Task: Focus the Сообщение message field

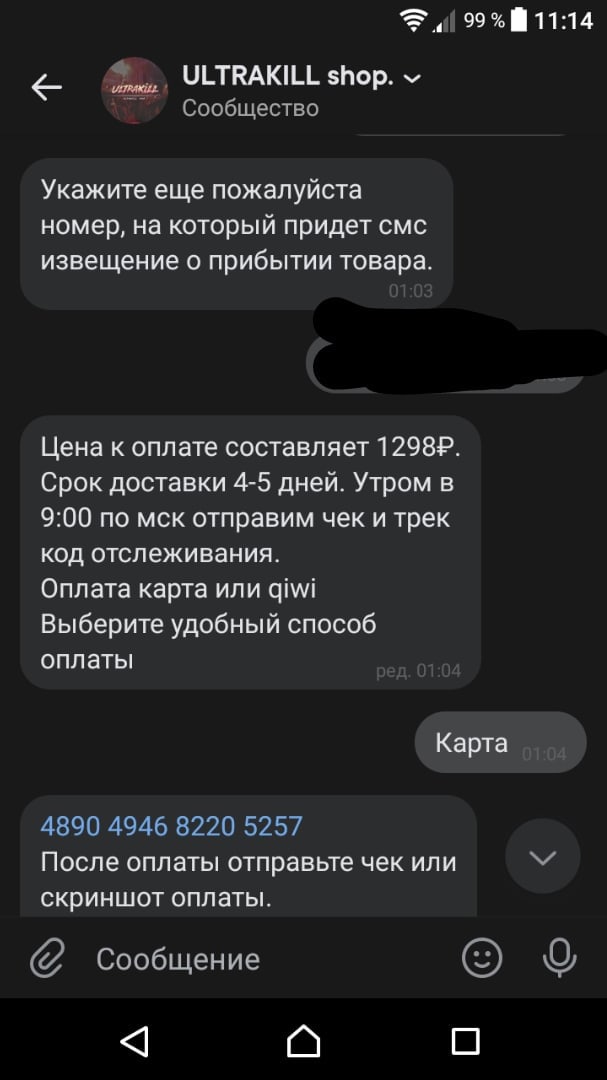Action: coord(260,959)
